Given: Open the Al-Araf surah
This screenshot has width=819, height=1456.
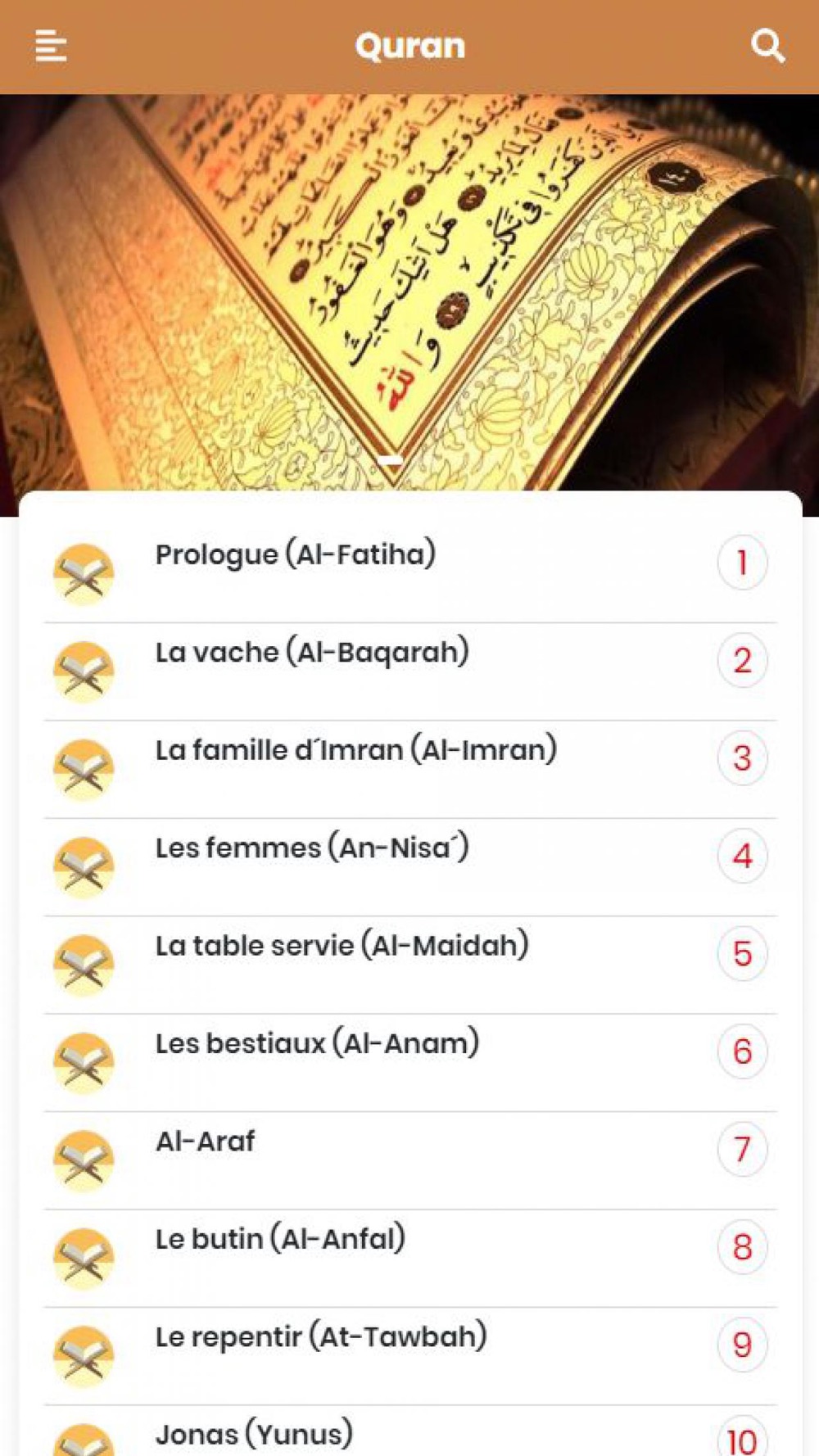Looking at the screenshot, I should (x=410, y=1160).
